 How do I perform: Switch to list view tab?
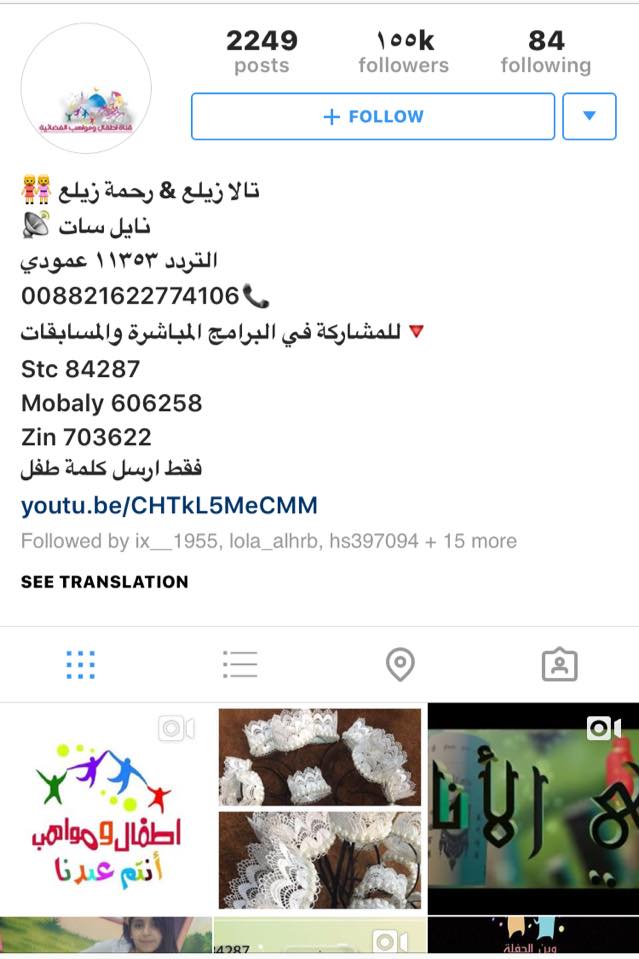pos(240,665)
